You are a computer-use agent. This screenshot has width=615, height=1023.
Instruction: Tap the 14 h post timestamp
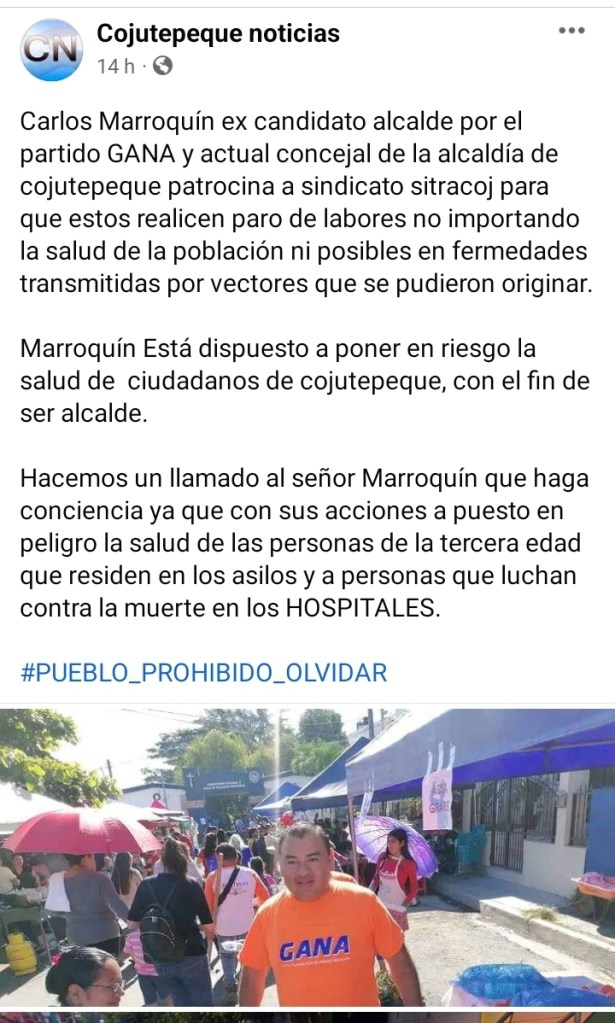pos(115,66)
